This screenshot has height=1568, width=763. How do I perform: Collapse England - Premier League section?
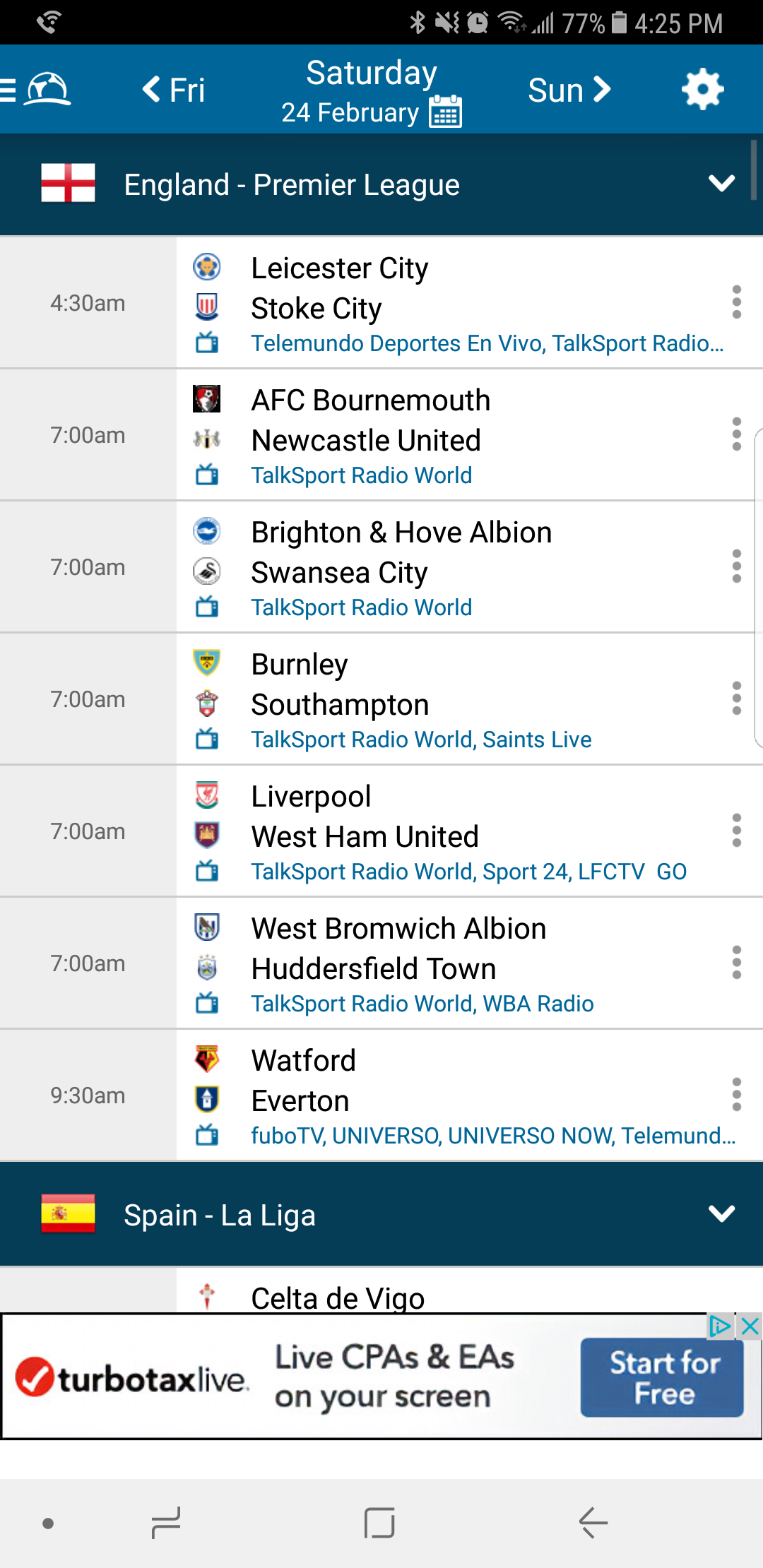(x=721, y=184)
